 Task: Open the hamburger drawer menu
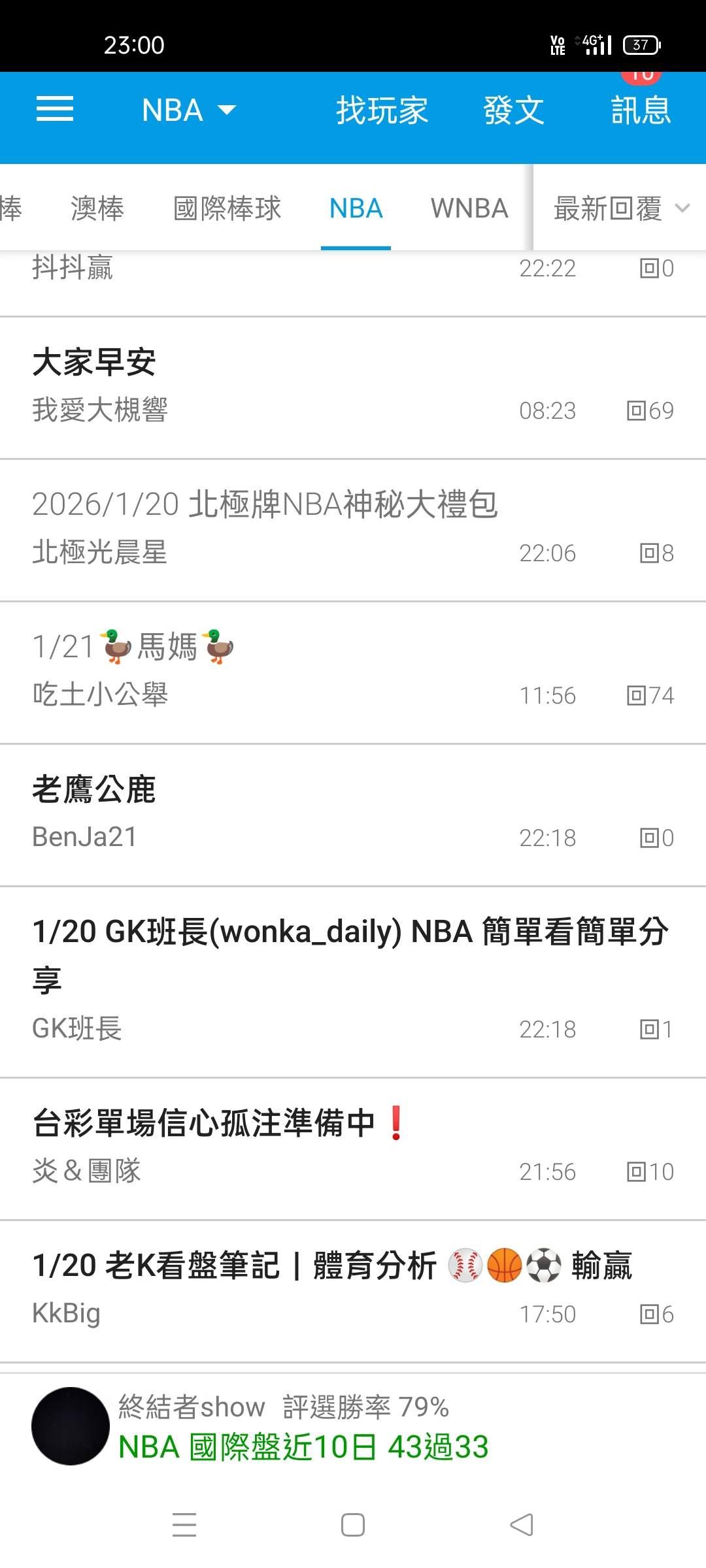[55, 109]
